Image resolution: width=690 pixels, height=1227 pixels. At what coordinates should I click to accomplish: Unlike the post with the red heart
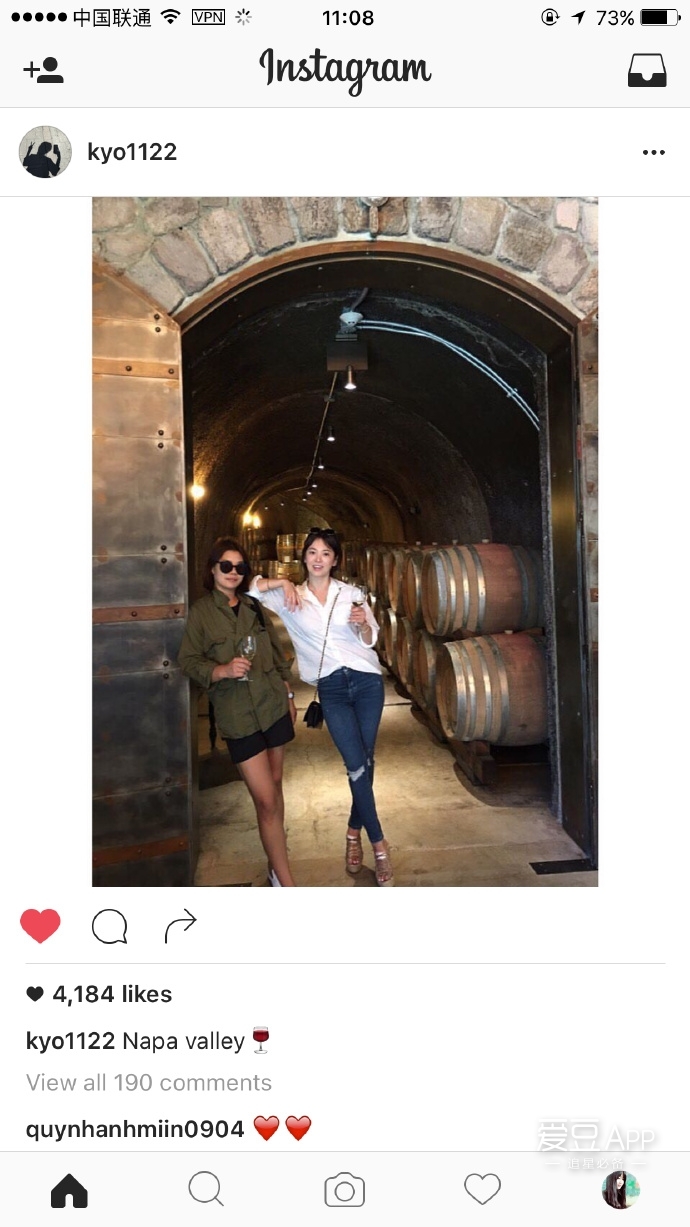pyautogui.click(x=41, y=926)
